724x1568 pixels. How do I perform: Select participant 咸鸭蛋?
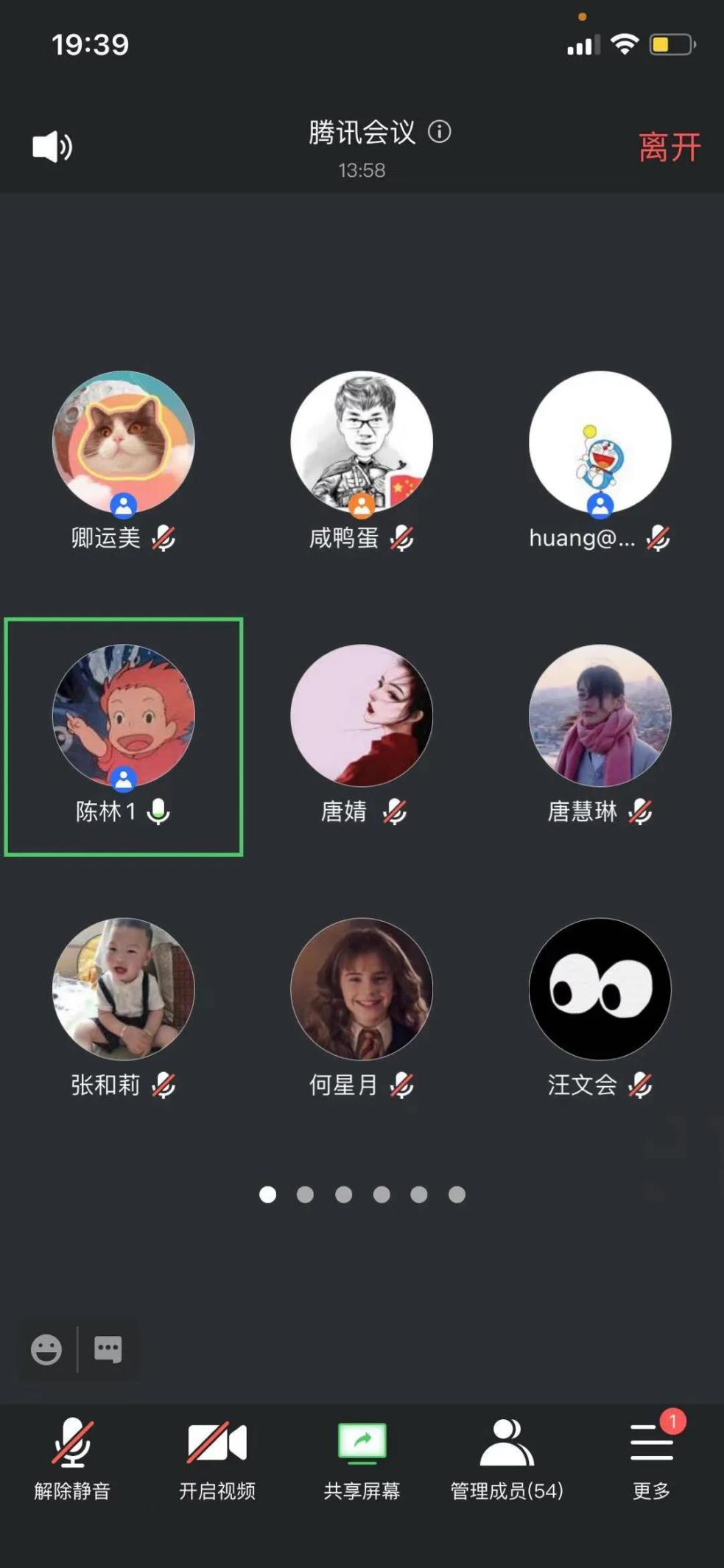coord(361,442)
